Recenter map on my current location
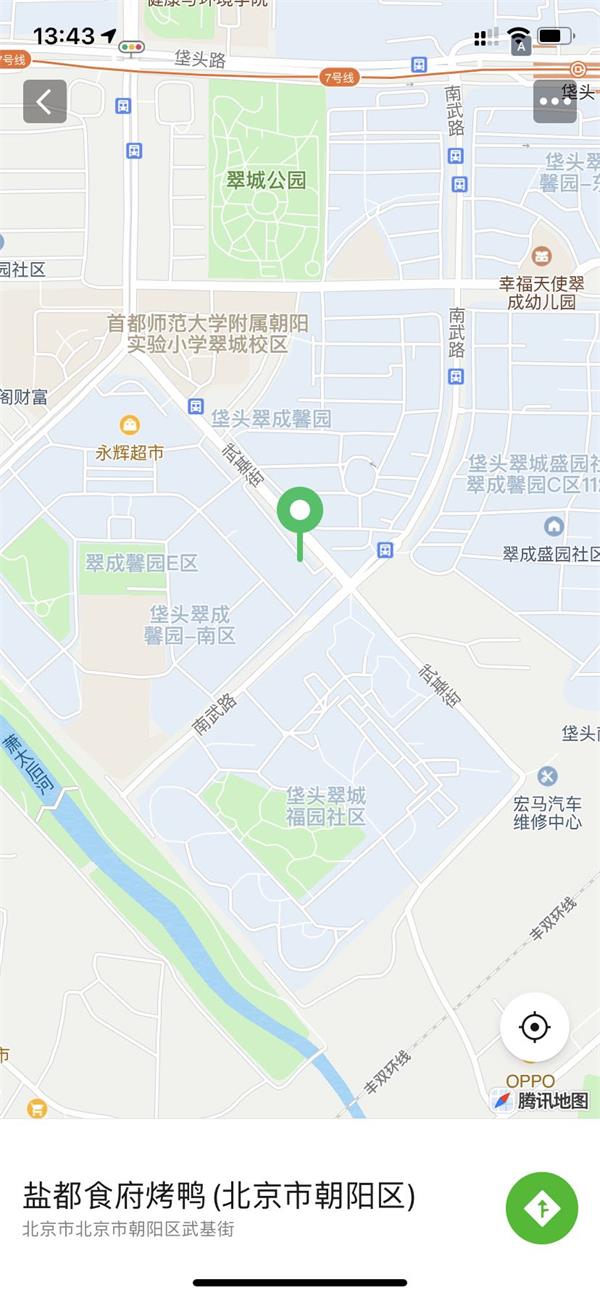 pos(535,1027)
